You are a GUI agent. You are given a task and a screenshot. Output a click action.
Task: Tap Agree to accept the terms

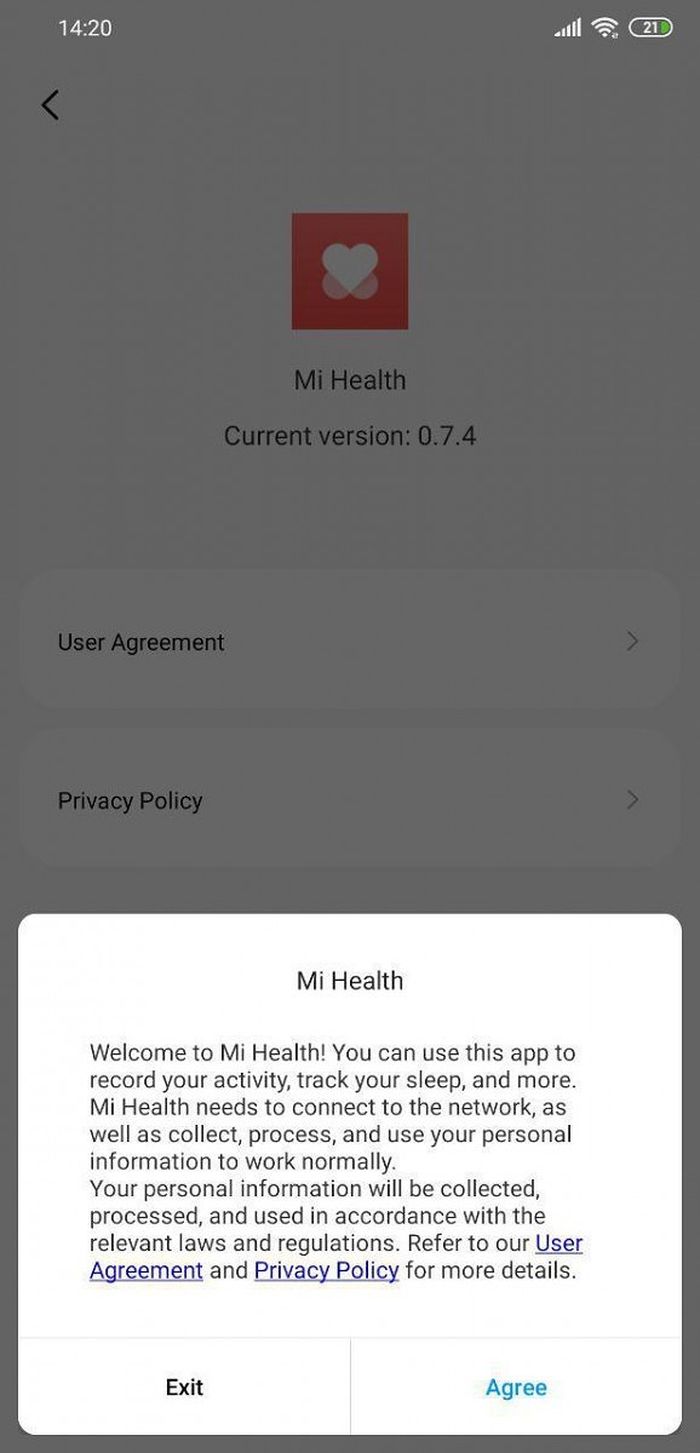click(516, 1387)
